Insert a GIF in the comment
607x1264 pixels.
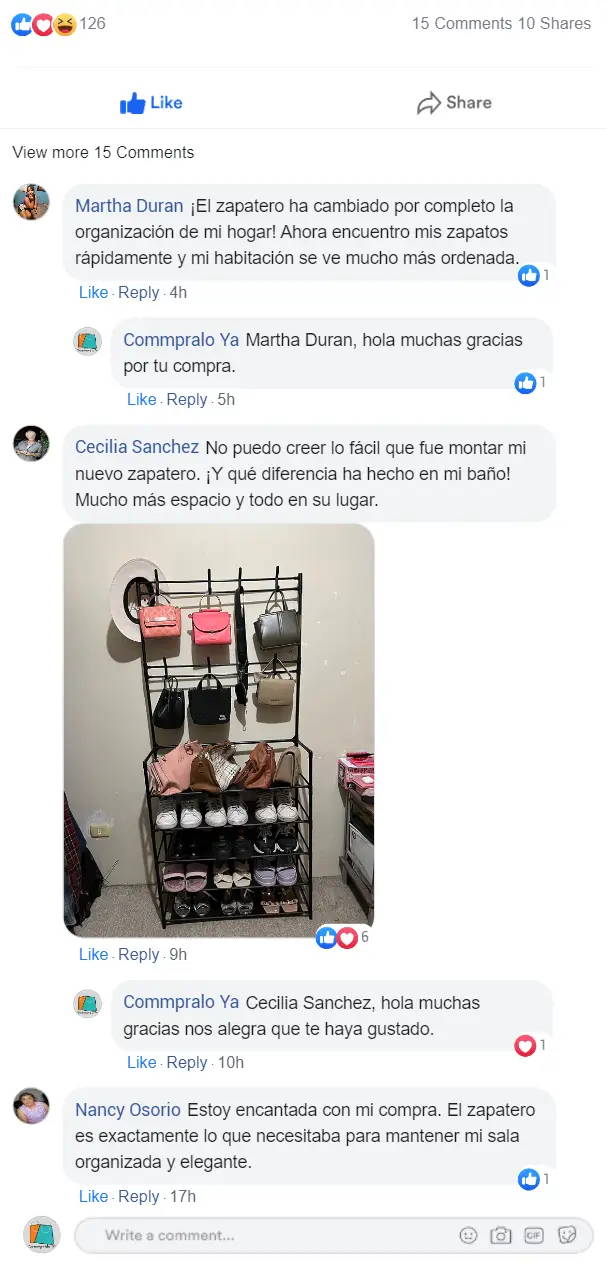pyautogui.click(x=534, y=1235)
